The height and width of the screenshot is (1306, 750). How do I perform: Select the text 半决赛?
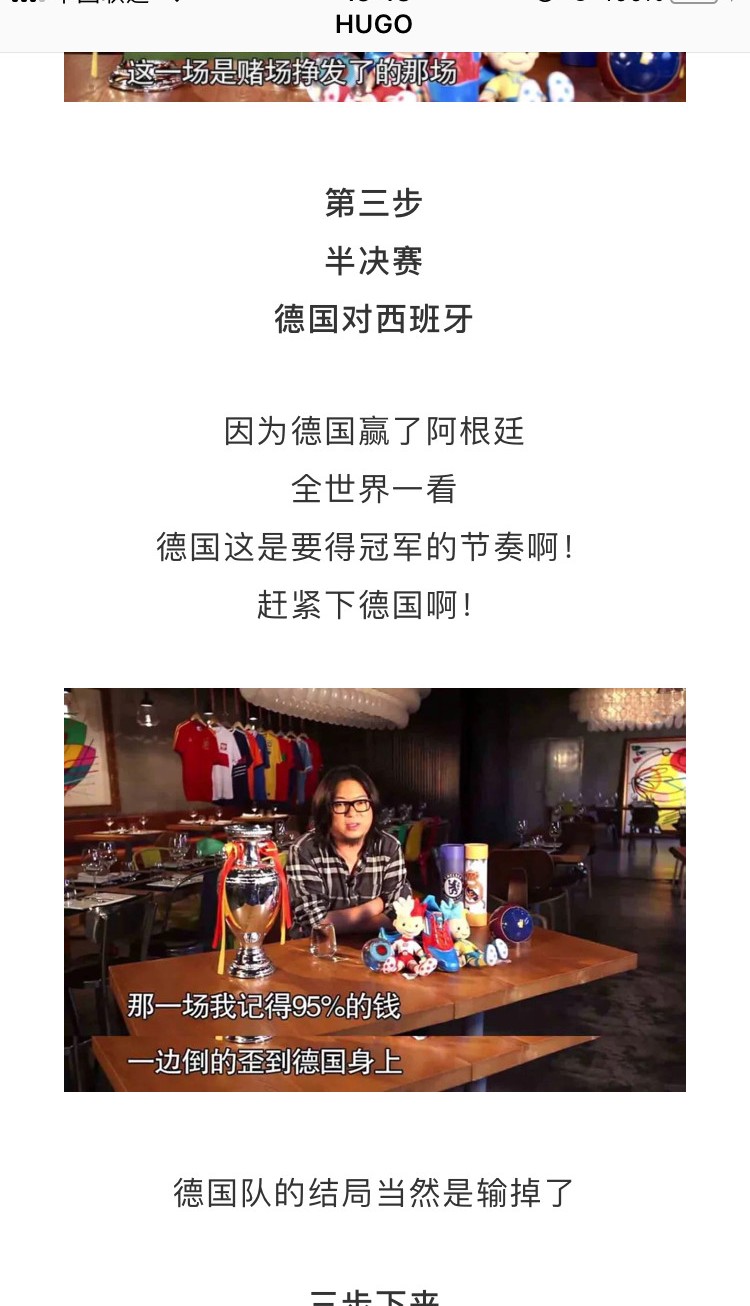pos(374,262)
